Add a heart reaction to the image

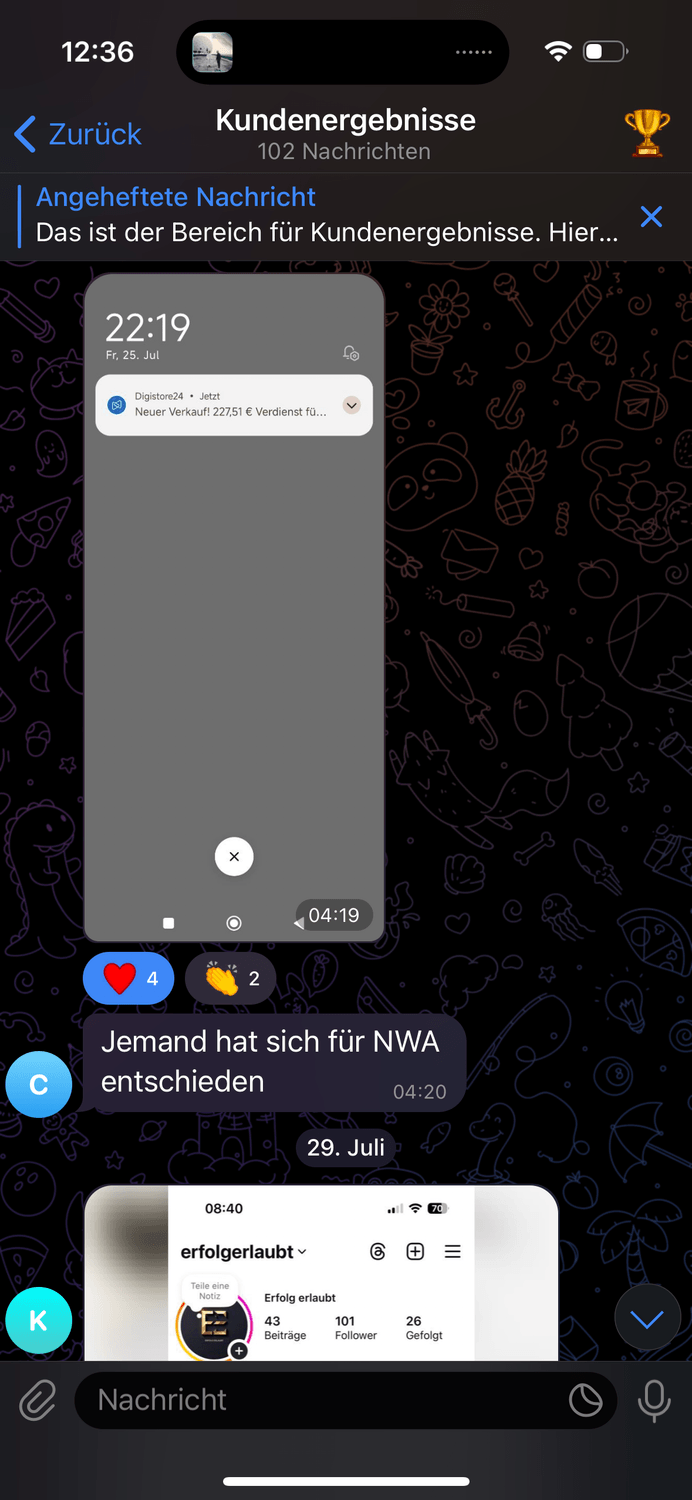coord(129,978)
